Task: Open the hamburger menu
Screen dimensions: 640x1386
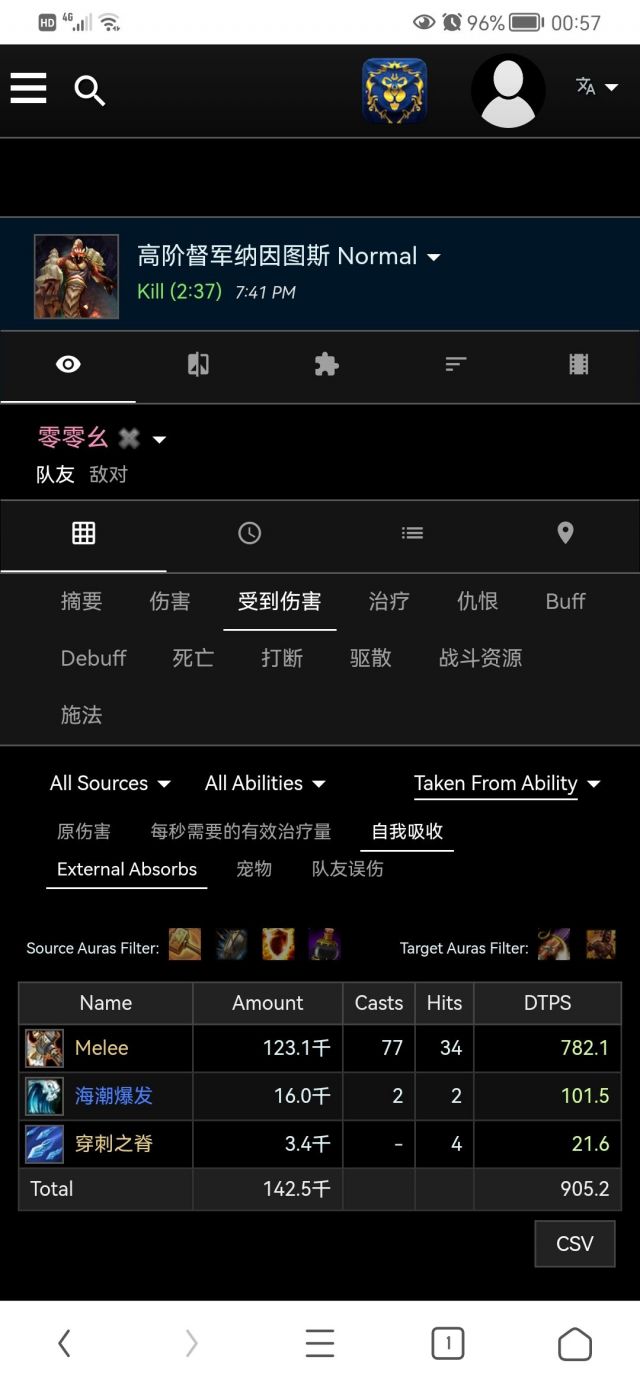Action: pos(29,89)
